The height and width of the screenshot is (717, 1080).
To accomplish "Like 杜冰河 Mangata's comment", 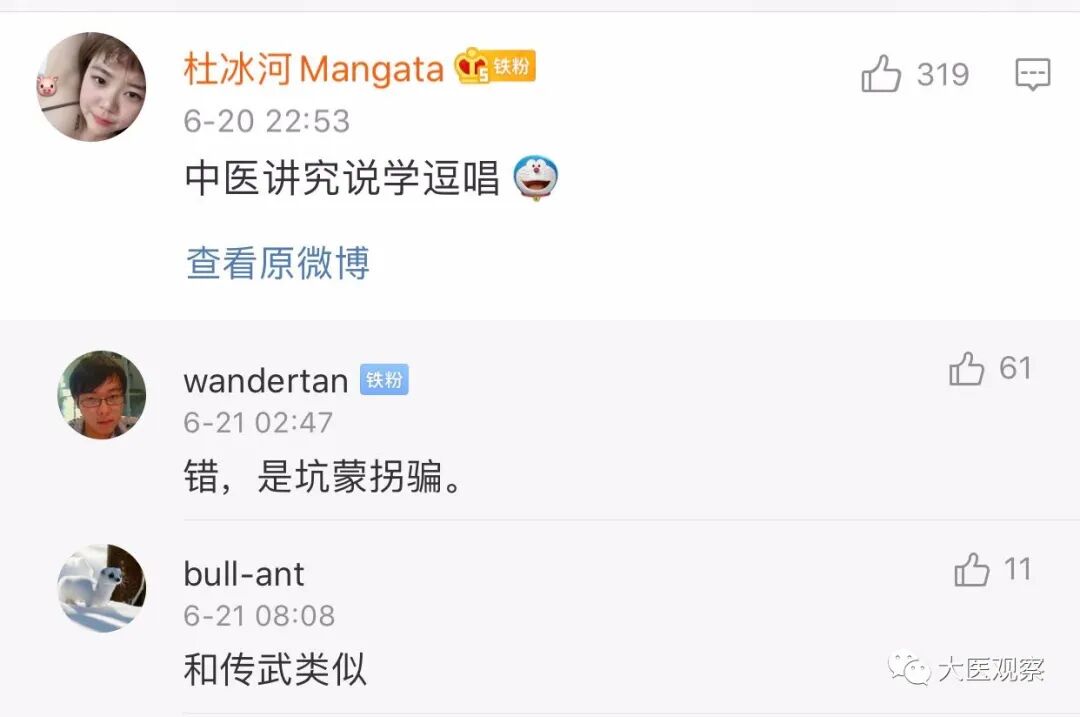I will (881, 75).
